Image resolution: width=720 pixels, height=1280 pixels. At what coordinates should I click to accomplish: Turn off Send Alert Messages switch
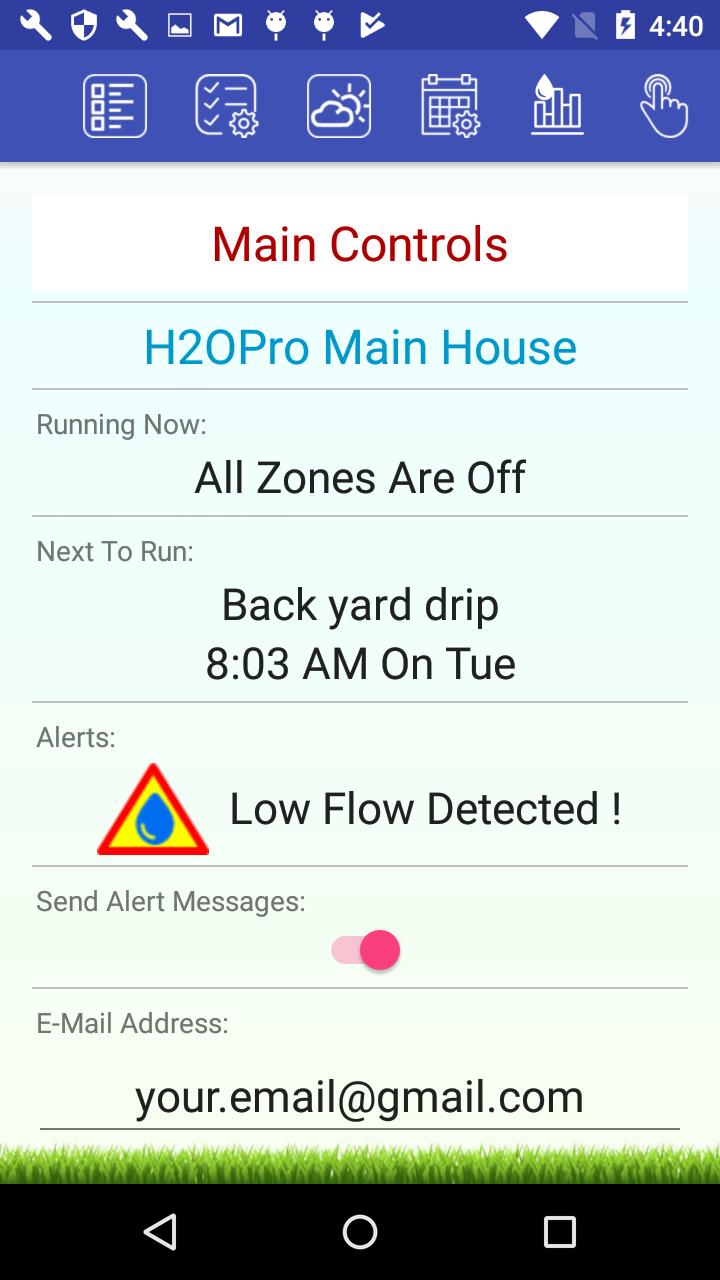pos(366,950)
